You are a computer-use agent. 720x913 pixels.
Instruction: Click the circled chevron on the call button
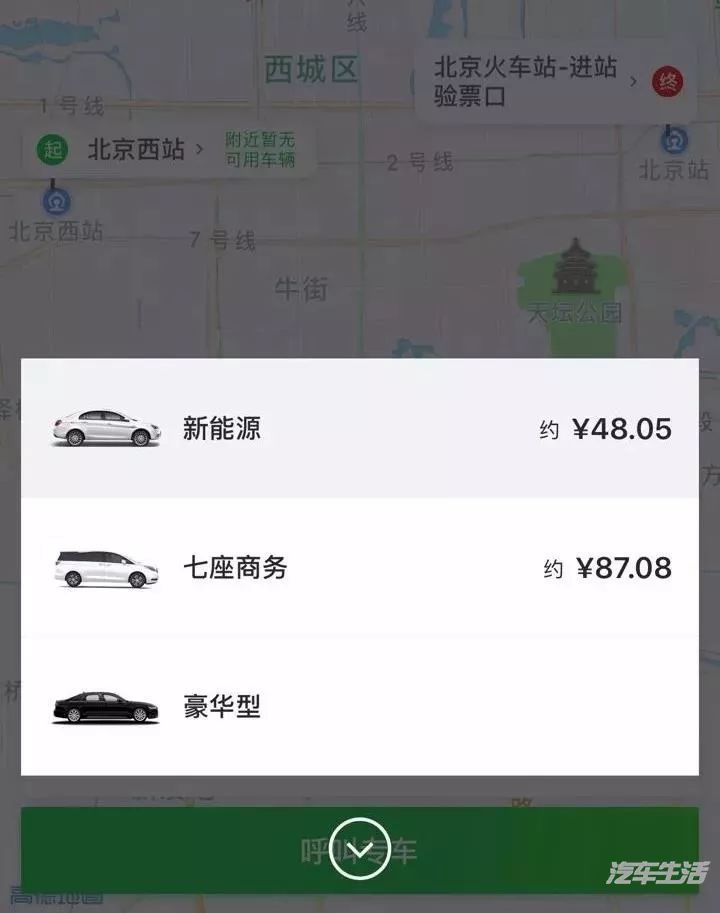coord(360,848)
